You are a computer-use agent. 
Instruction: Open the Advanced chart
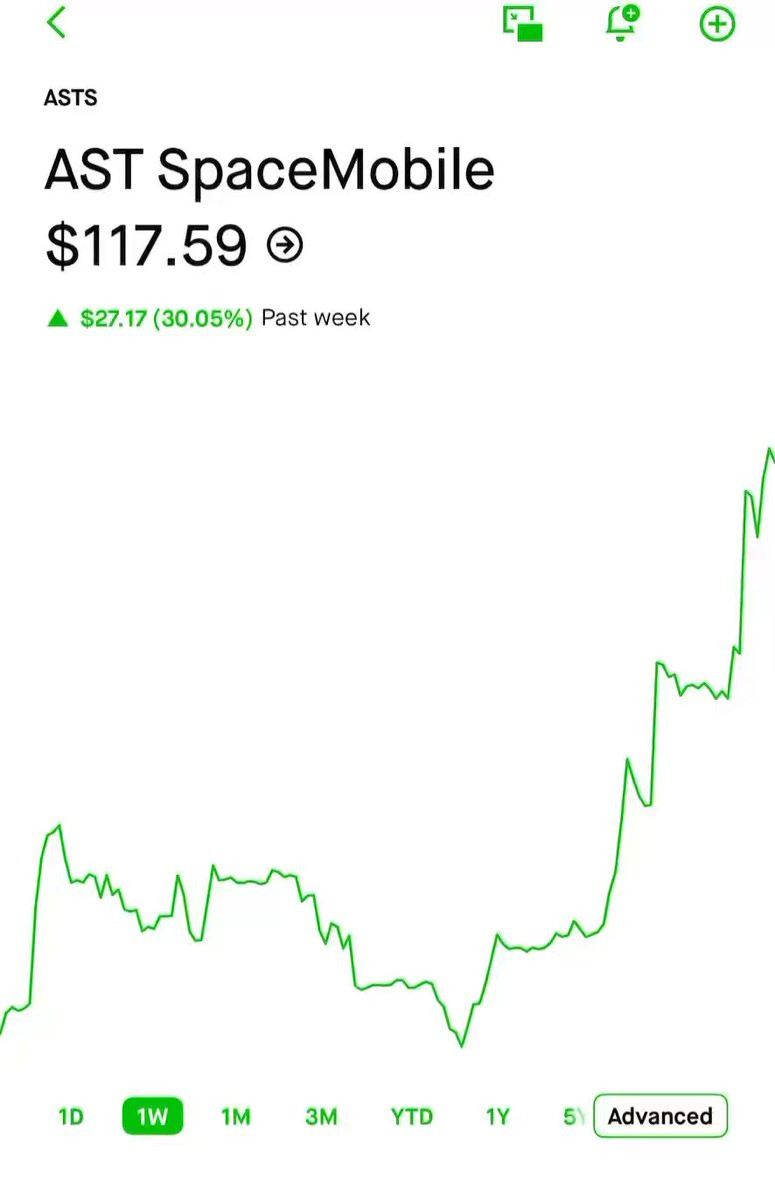pyautogui.click(x=660, y=1116)
